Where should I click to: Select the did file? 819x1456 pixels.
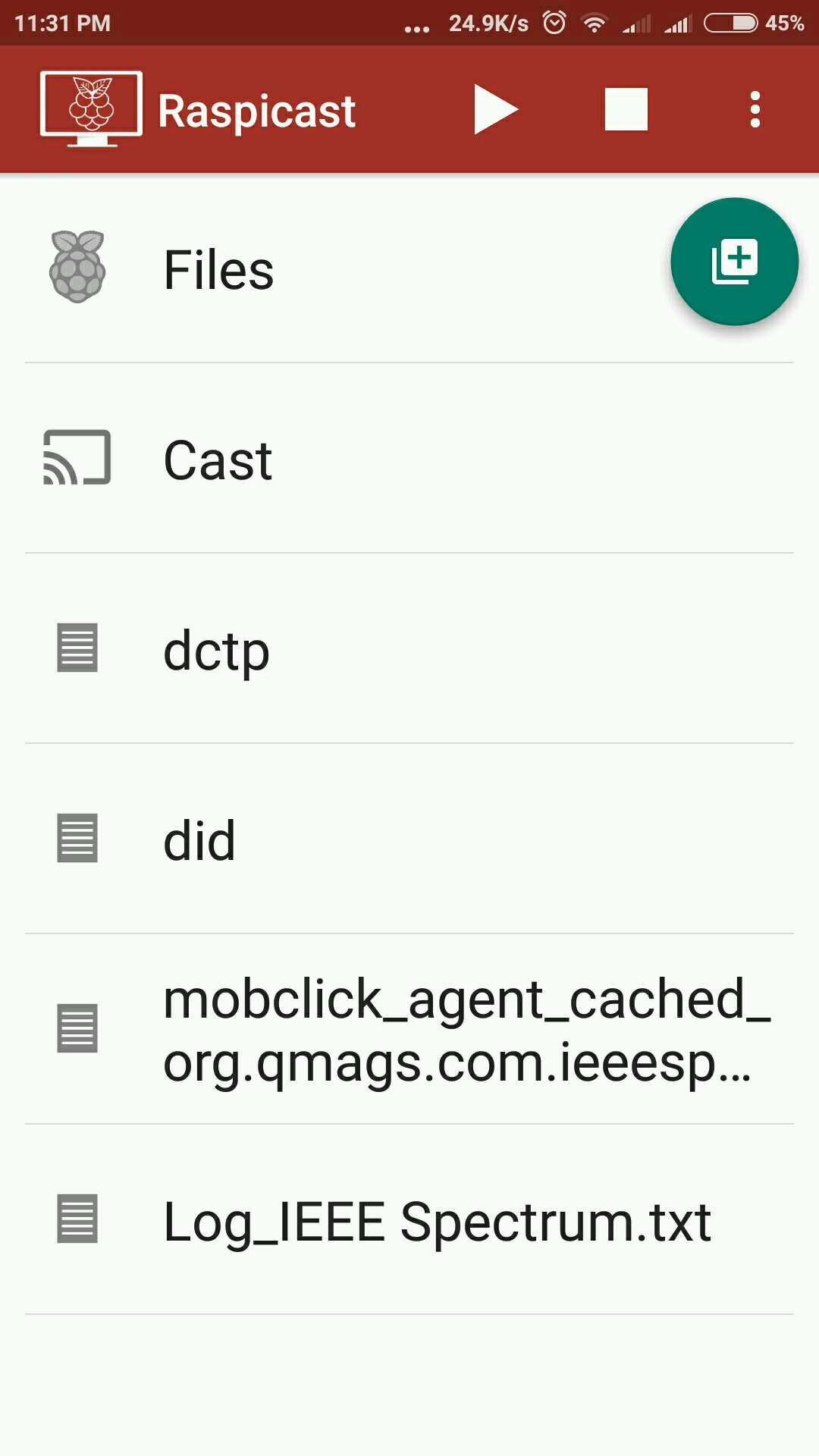click(x=409, y=839)
